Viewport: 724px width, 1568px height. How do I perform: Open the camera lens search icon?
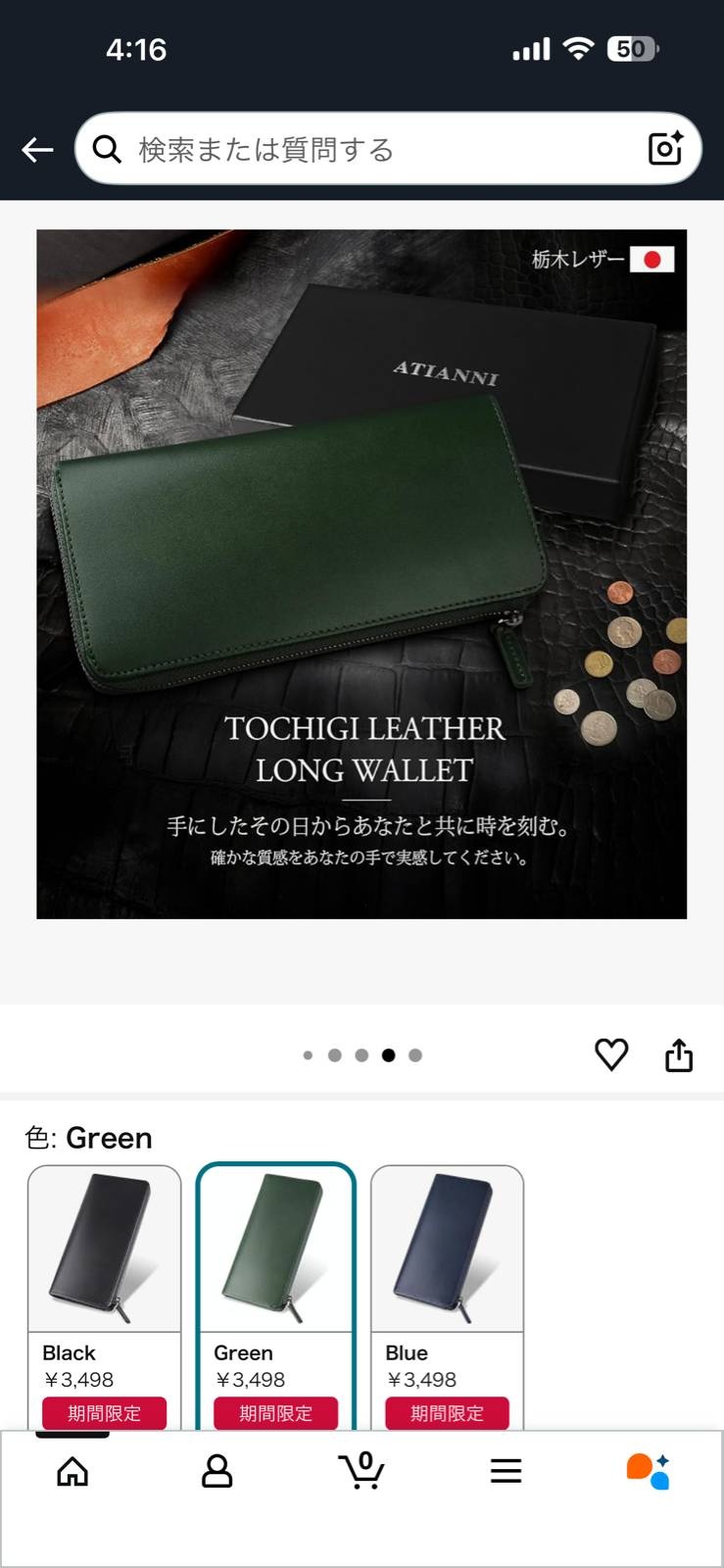coord(665,148)
